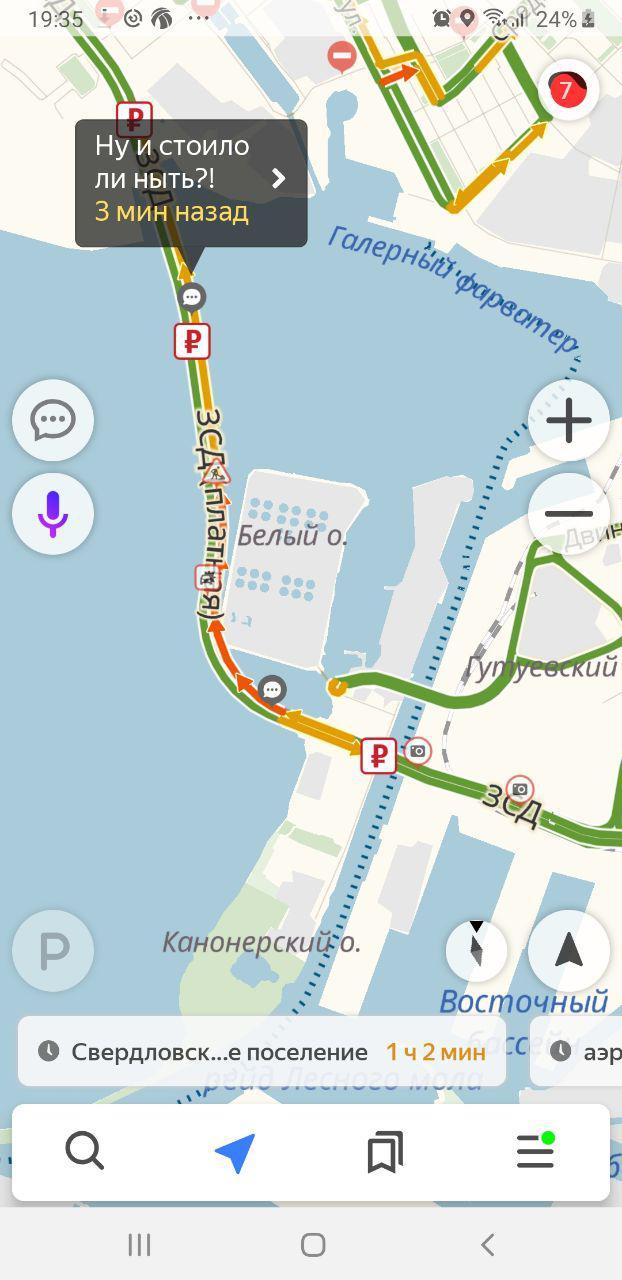This screenshot has height=1280, width=622.
Task: Open the road chat comments button
Action: (x=53, y=420)
